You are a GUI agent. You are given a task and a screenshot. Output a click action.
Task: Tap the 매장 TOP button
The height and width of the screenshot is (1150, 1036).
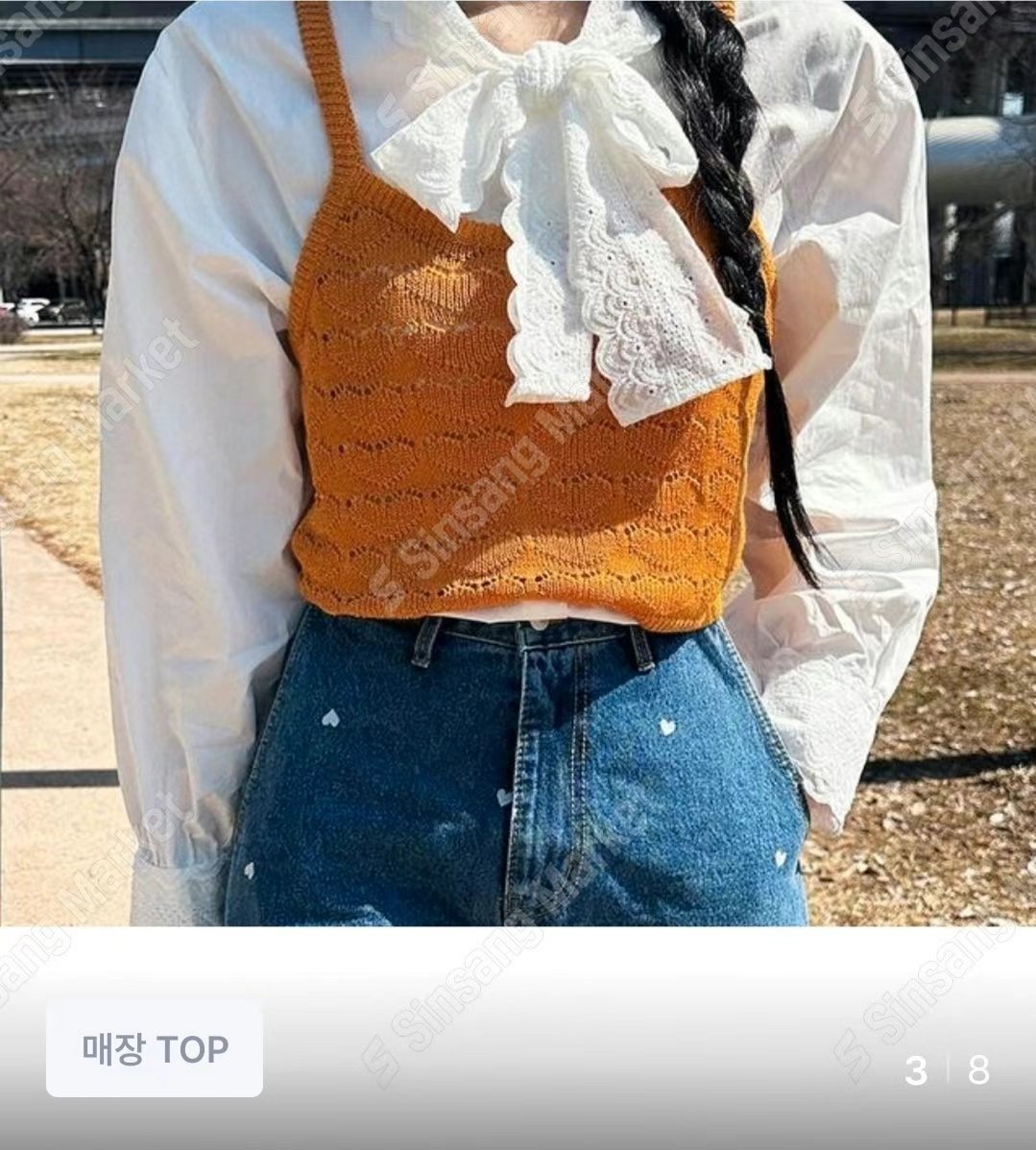point(155,1048)
